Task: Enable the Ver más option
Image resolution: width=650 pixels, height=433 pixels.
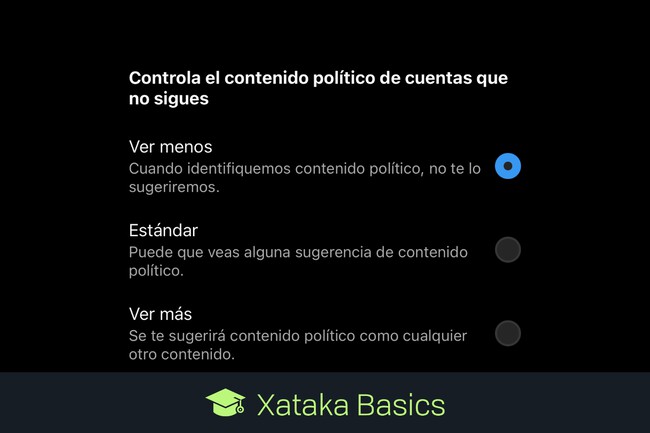Action: pyautogui.click(x=508, y=333)
